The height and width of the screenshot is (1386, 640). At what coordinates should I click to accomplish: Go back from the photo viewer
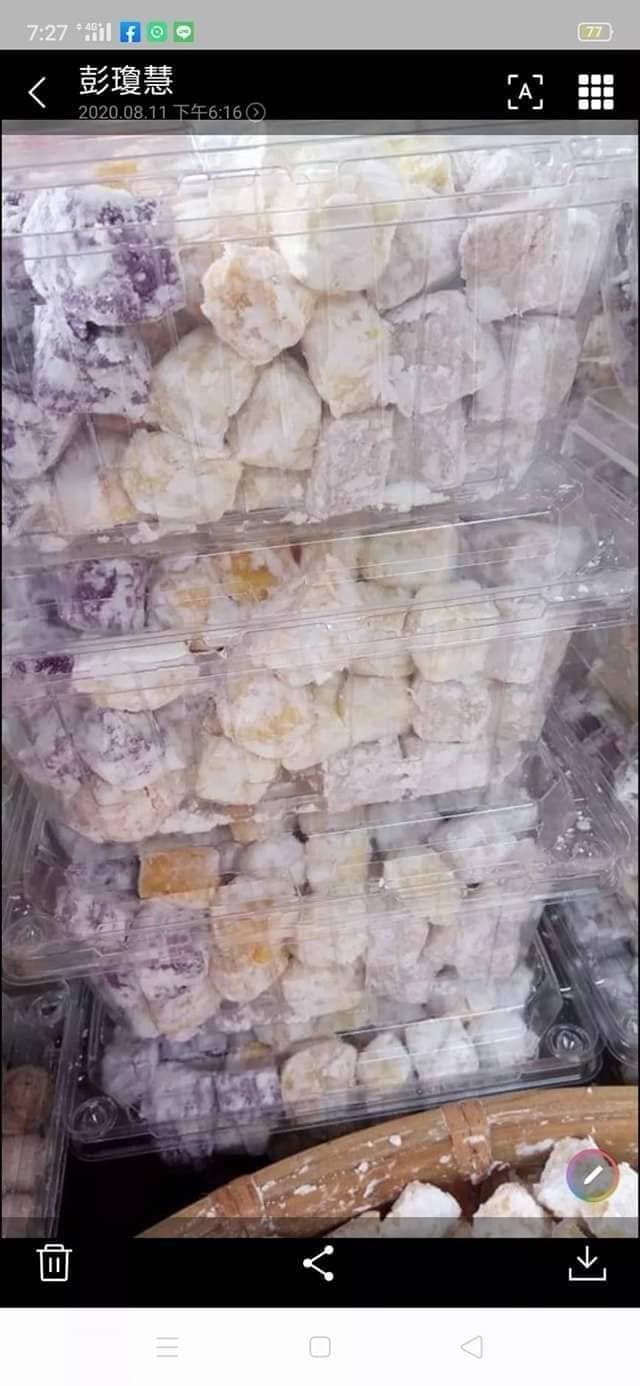click(37, 93)
